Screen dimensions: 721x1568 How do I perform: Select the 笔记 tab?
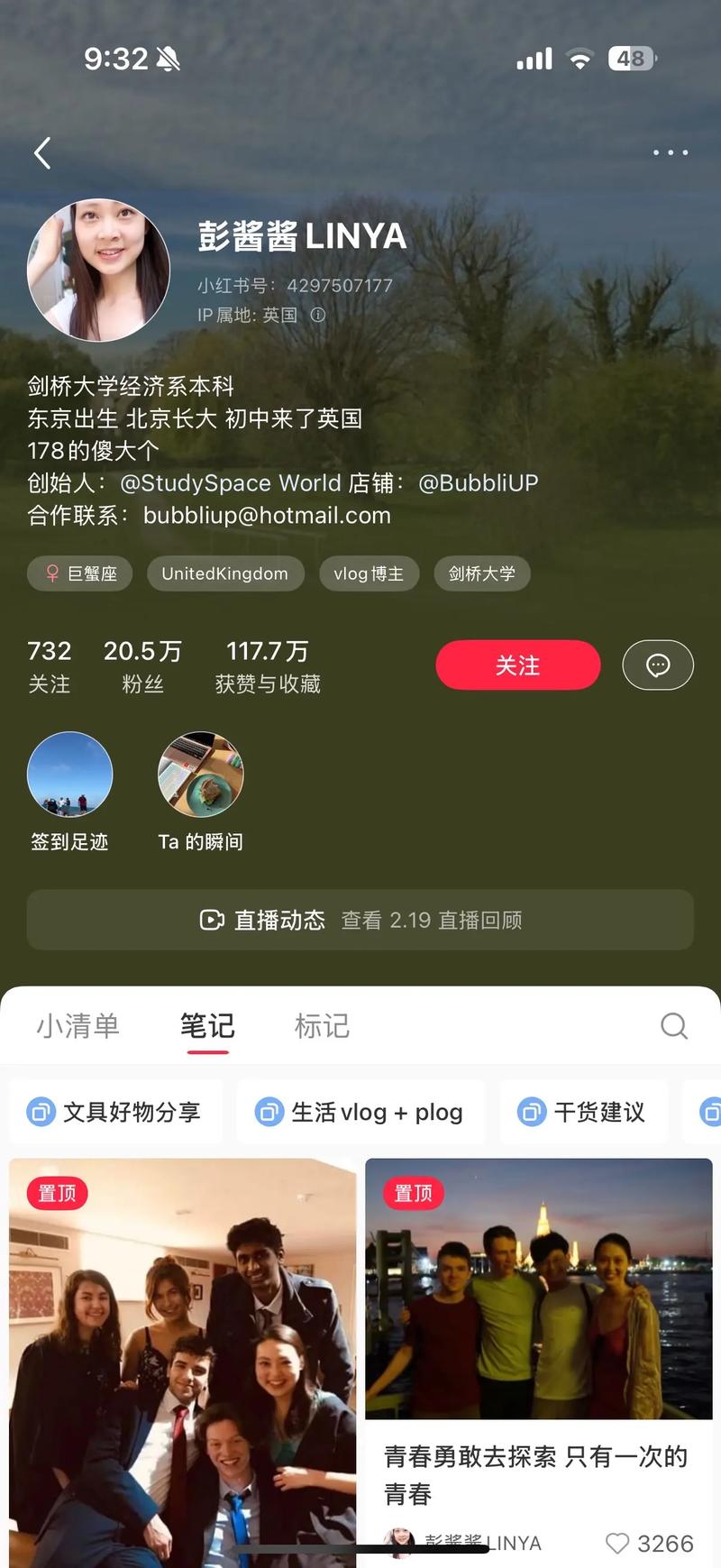207,1025
